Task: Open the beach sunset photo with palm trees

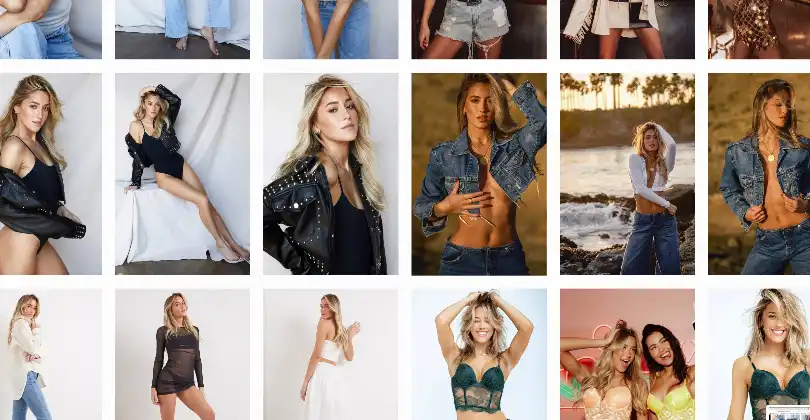Action: tap(627, 174)
